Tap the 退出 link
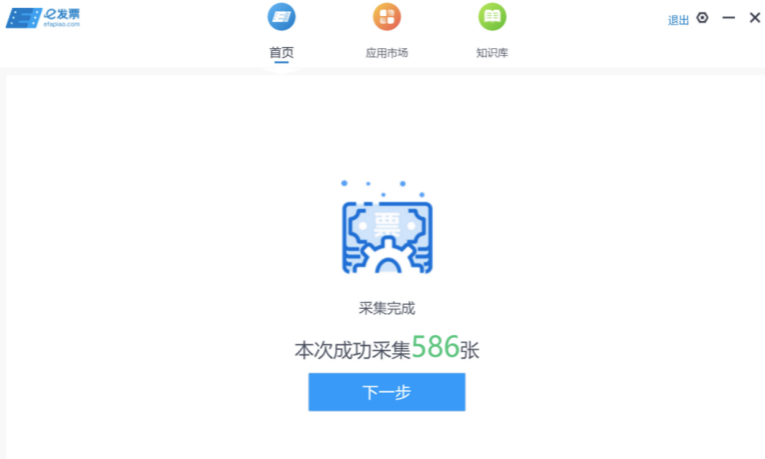 click(678, 20)
